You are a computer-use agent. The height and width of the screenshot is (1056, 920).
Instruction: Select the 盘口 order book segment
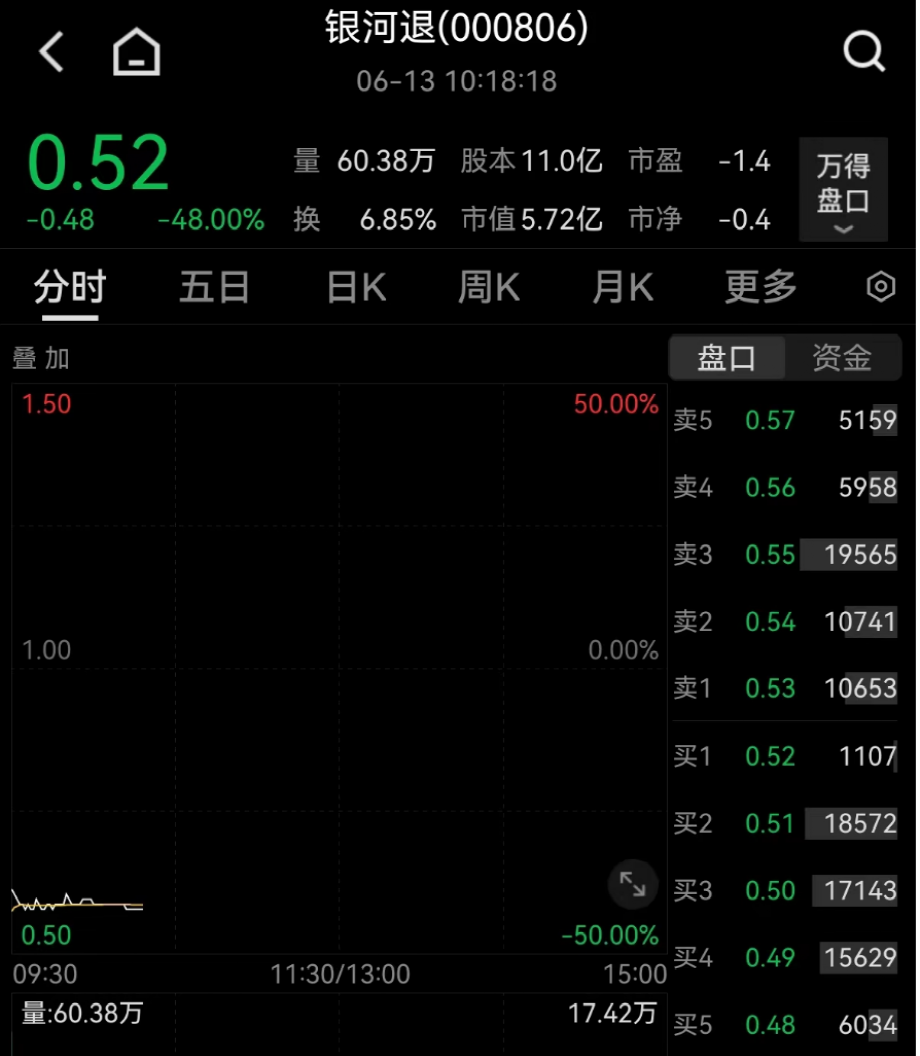727,358
